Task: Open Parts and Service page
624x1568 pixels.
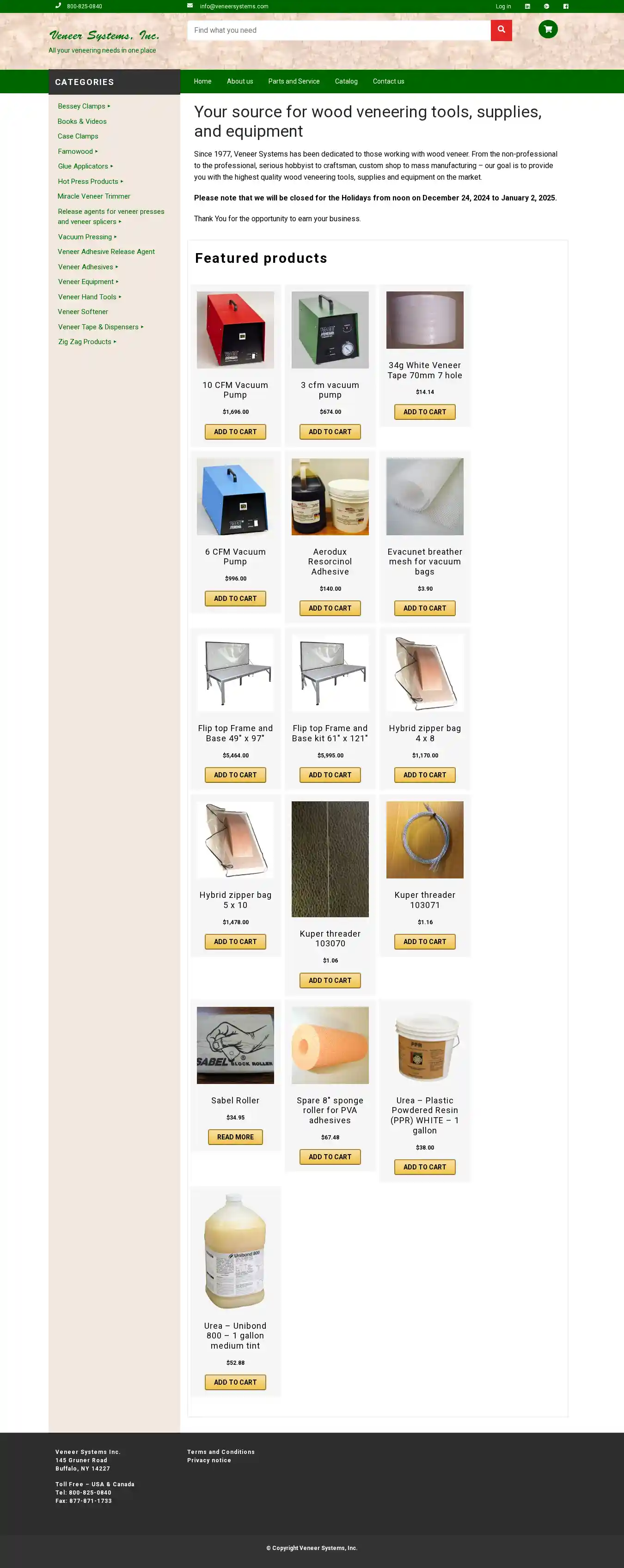Action: (294, 82)
